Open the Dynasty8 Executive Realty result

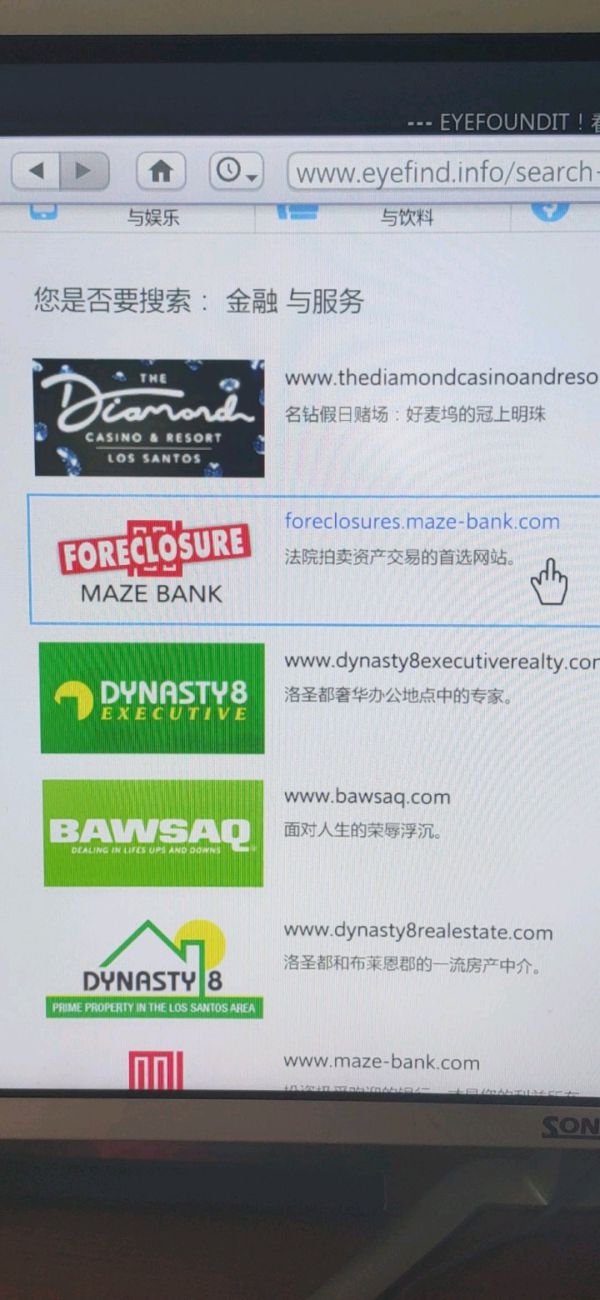point(440,661)
